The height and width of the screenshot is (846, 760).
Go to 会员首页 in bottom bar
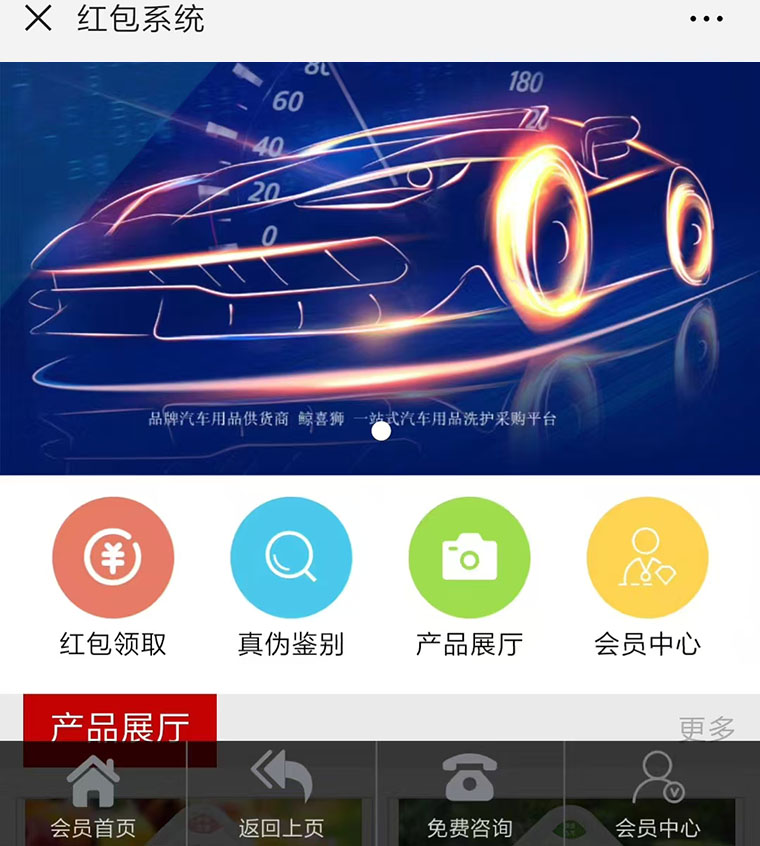93,795
